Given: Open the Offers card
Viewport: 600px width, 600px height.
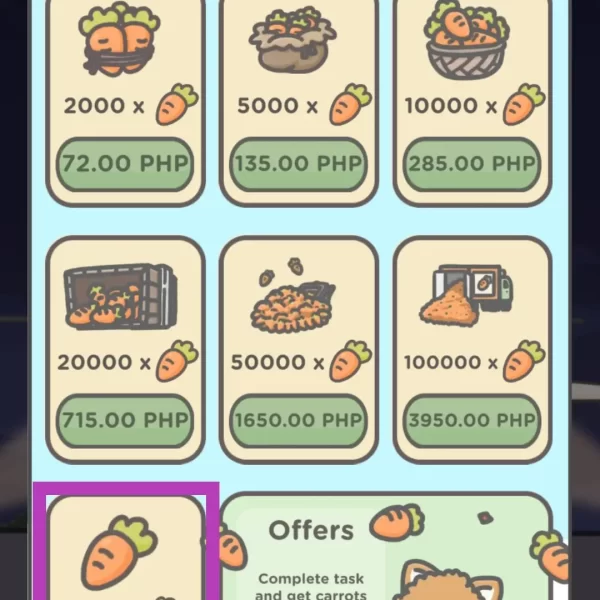Looking at the screenshot, I should click(385, 550).
